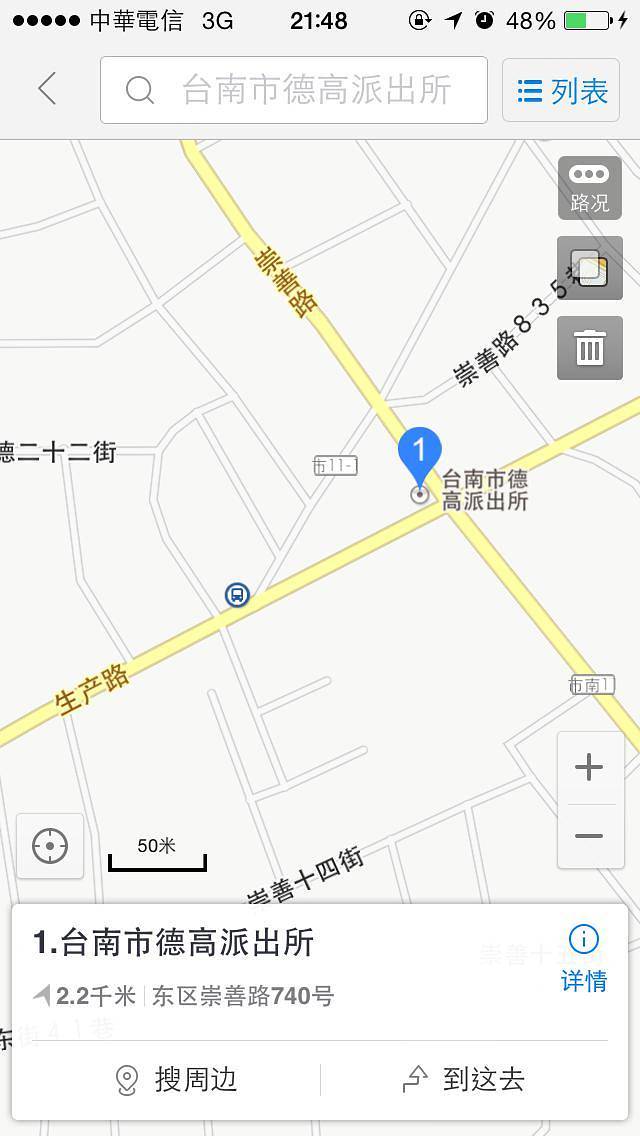Open 详情 details for the police station
This screenshot has width=640, height=1136.
(584, 958)
